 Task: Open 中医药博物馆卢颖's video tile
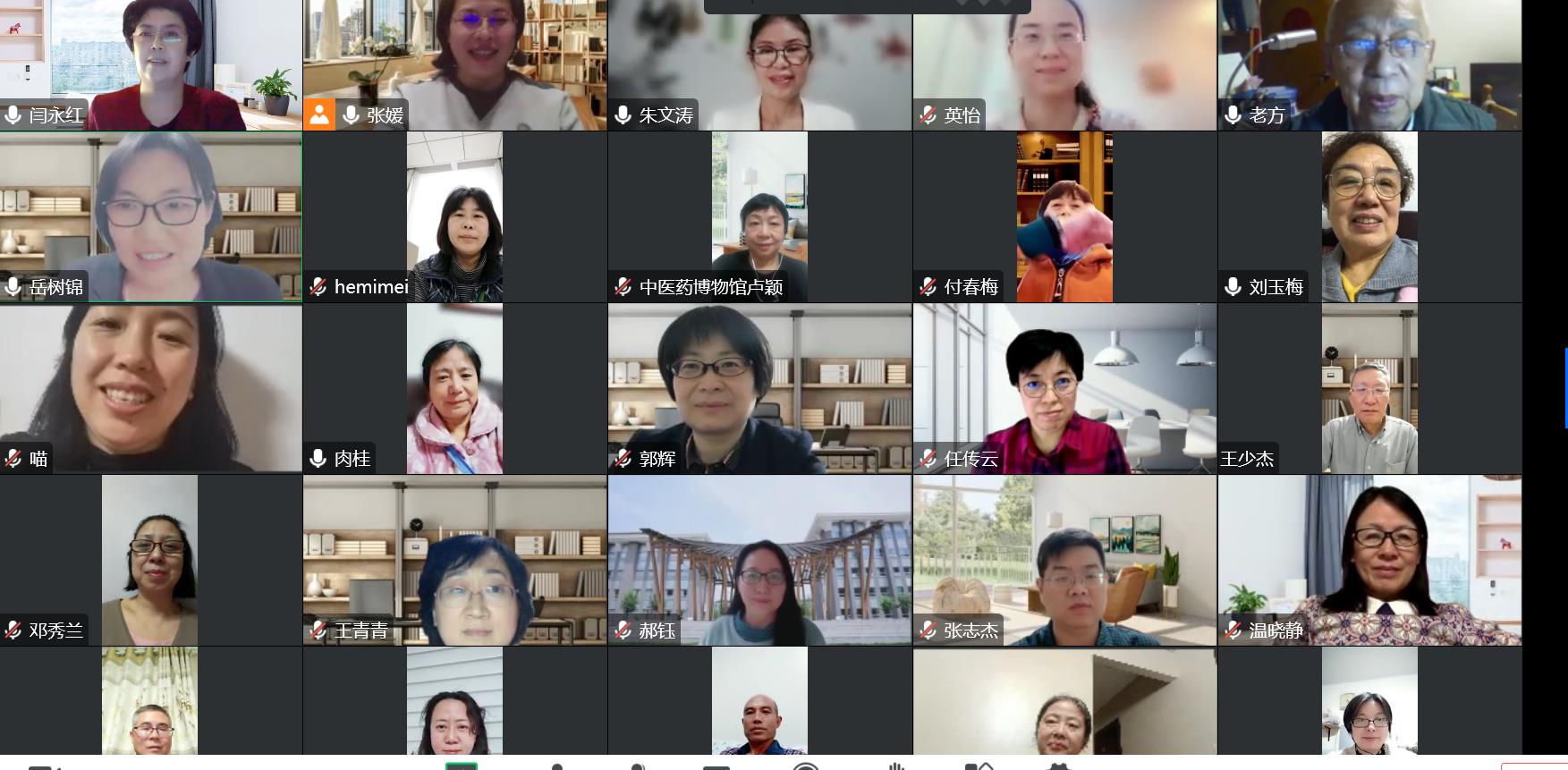pyautogui.click(x=759, y=216)
